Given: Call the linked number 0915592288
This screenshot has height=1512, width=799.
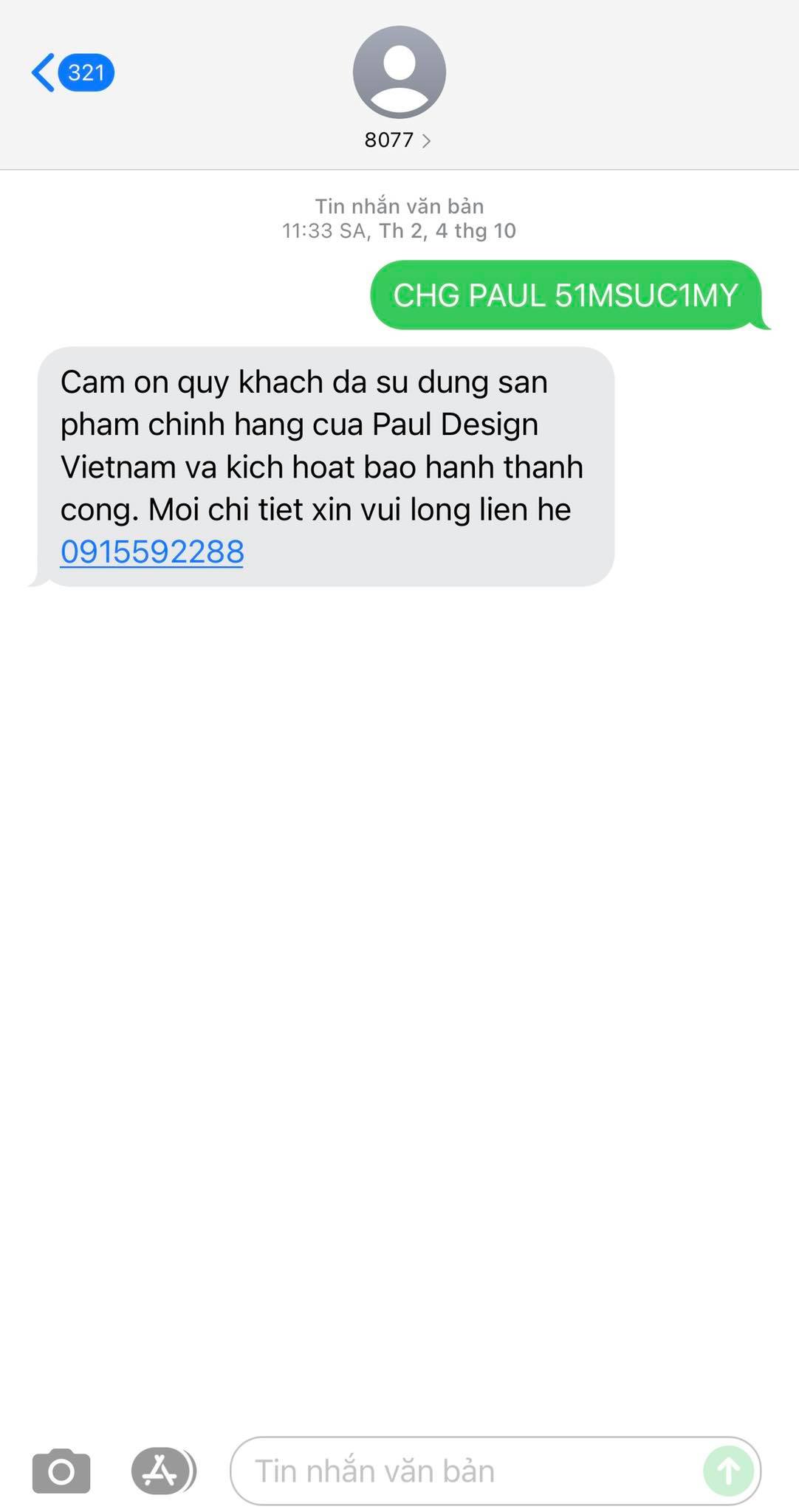Looking at the screenshot, I should point(152,552).
